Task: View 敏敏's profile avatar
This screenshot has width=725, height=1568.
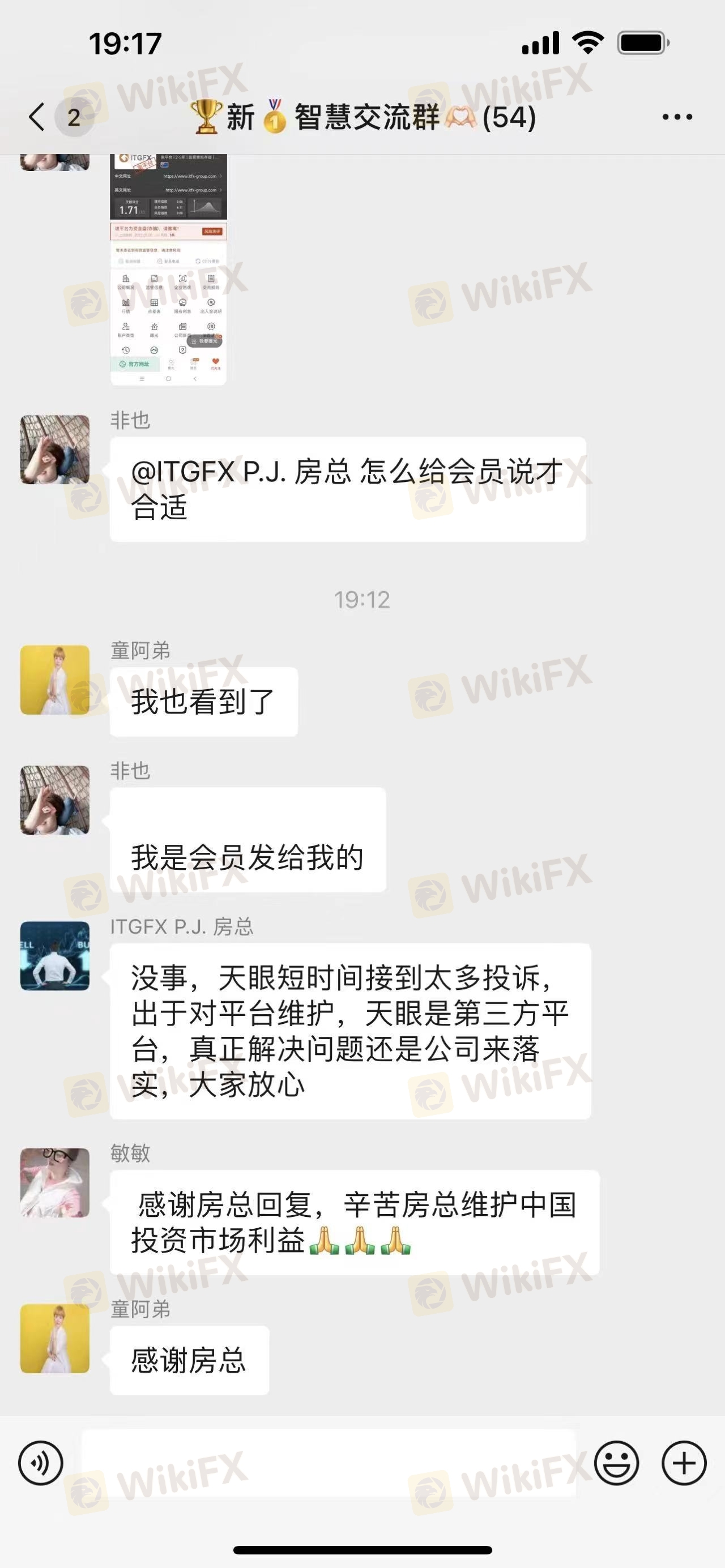Action: (55, 1183)
